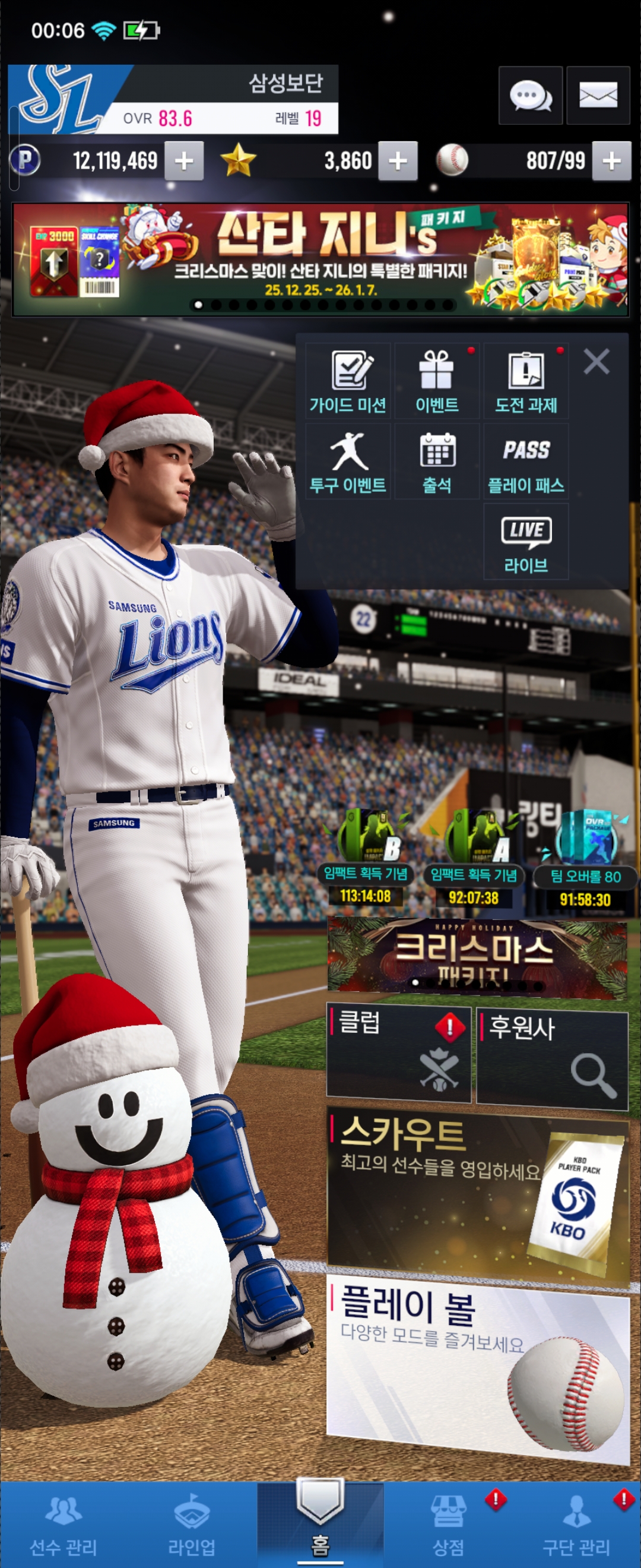The image size is (641, 1568).
Task: Switch to the 상점 tab
Action: click(x=448, y=1525)
